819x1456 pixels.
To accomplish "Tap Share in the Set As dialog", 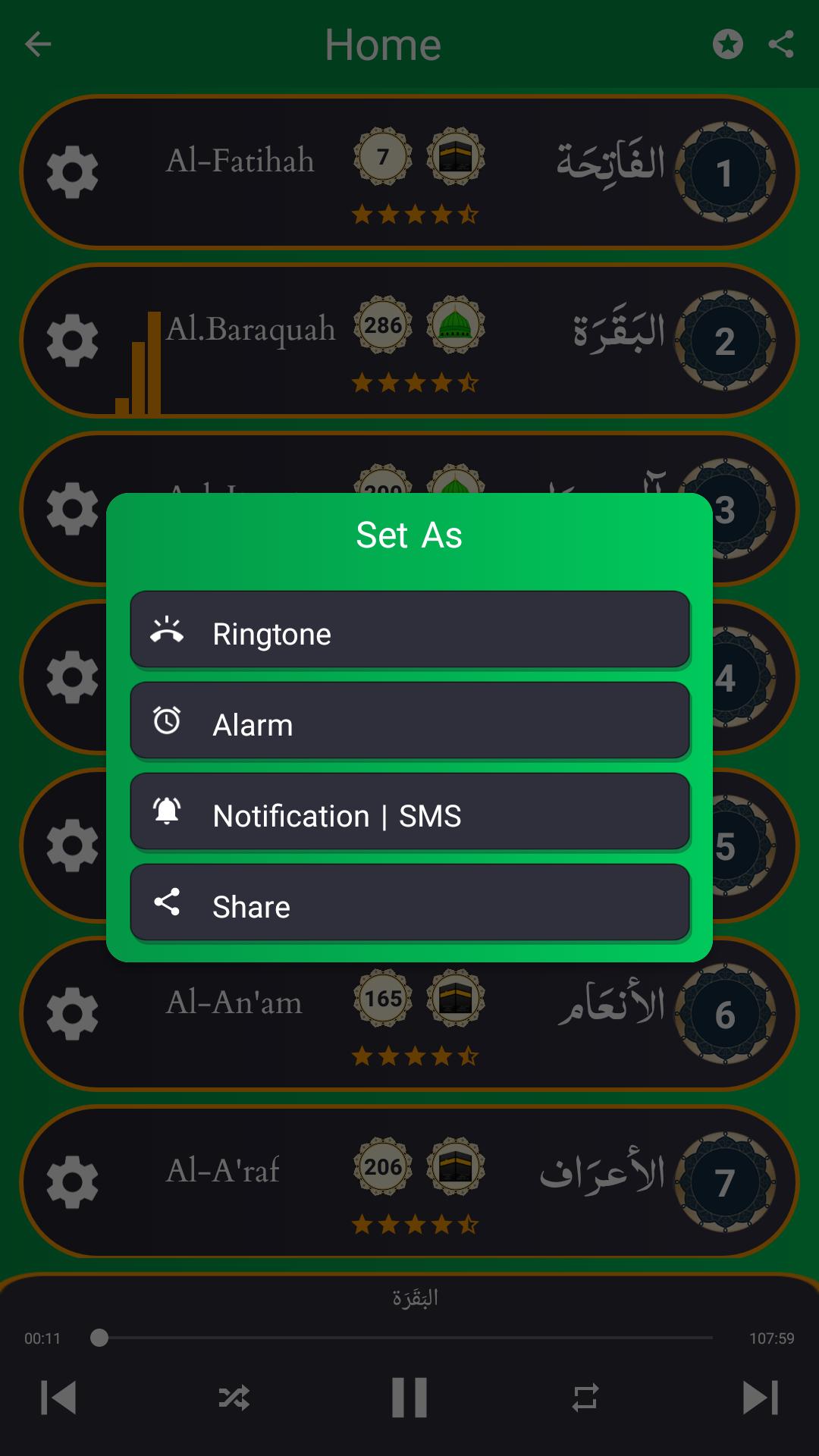I will 409,902.
